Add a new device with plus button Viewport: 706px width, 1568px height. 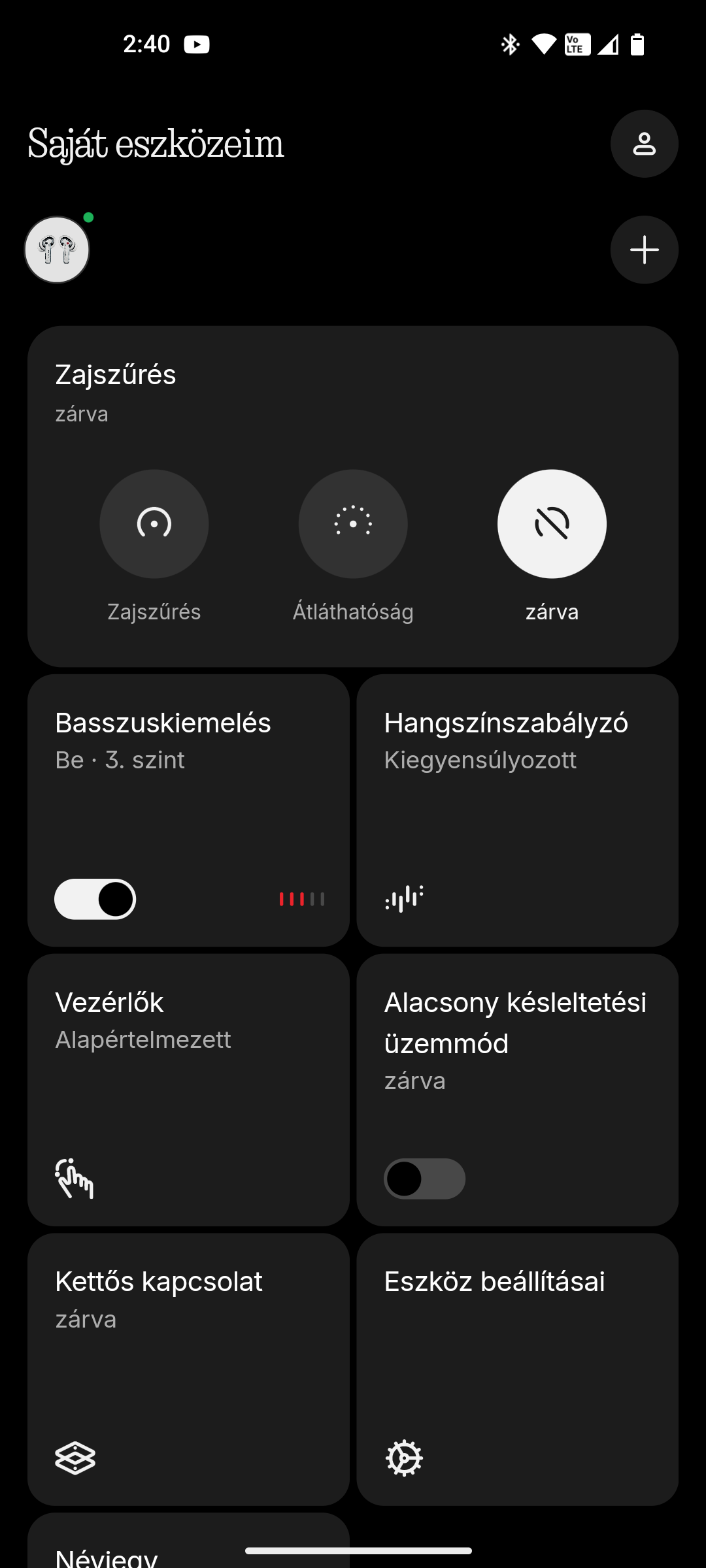point(644,250)
